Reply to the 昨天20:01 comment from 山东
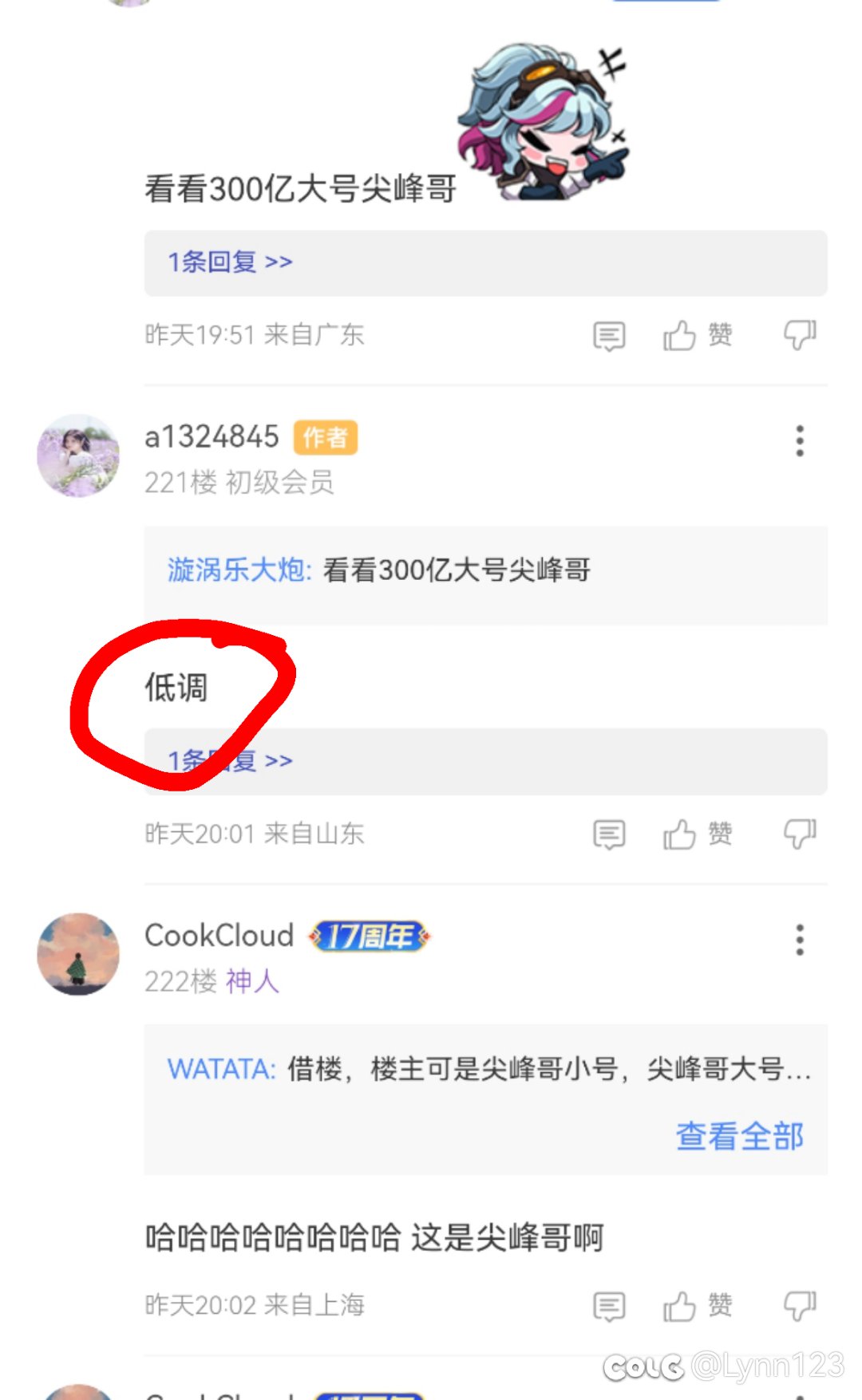The height and width of the screenshot is (1400, 862). (x=609, y=834)
